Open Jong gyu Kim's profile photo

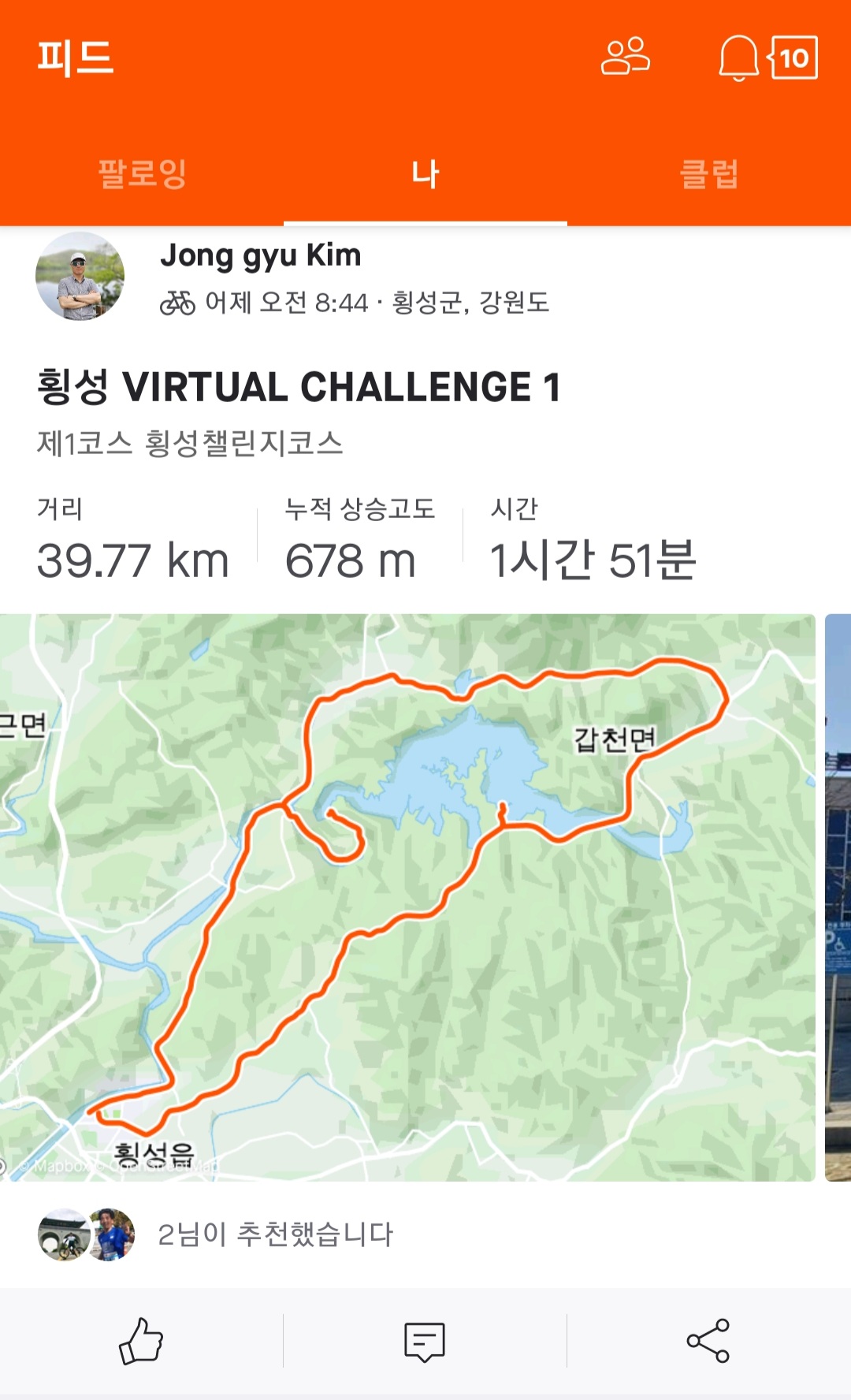point(80,276)
